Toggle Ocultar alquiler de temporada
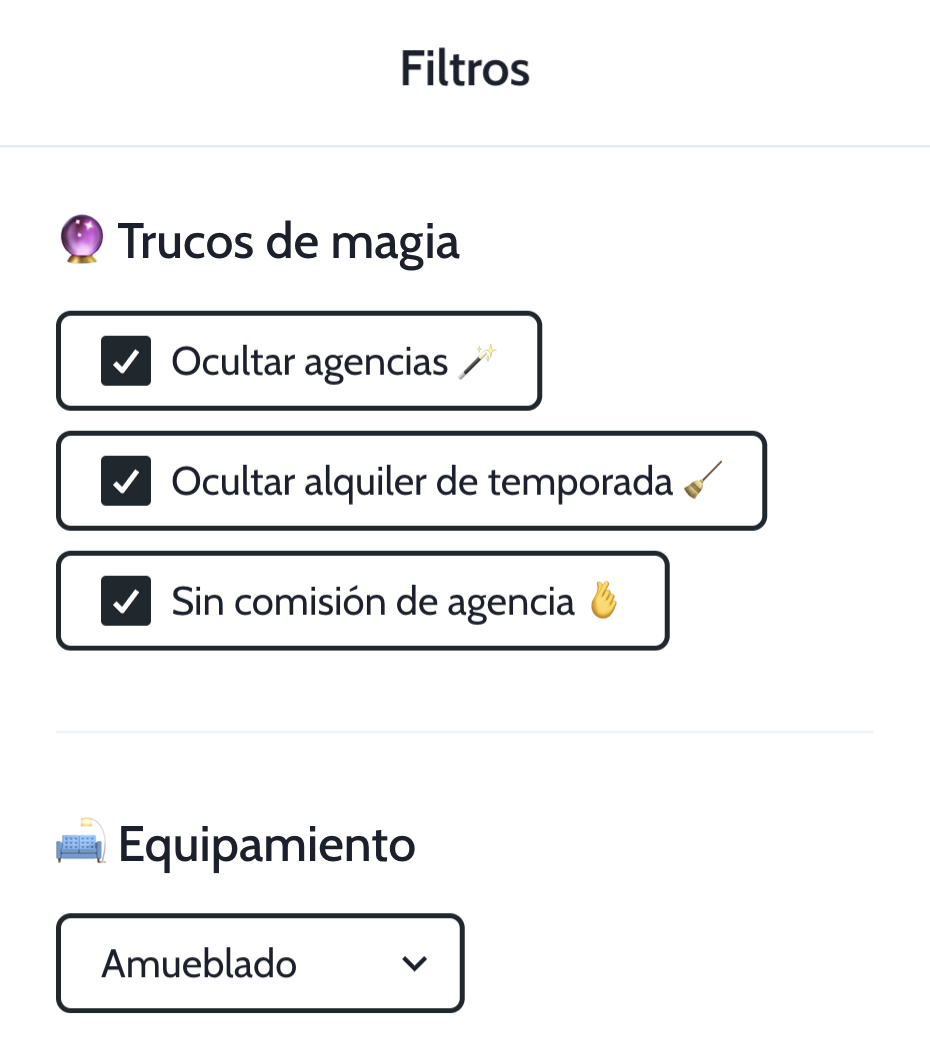930x1038 pixels. tap(126, 481)
